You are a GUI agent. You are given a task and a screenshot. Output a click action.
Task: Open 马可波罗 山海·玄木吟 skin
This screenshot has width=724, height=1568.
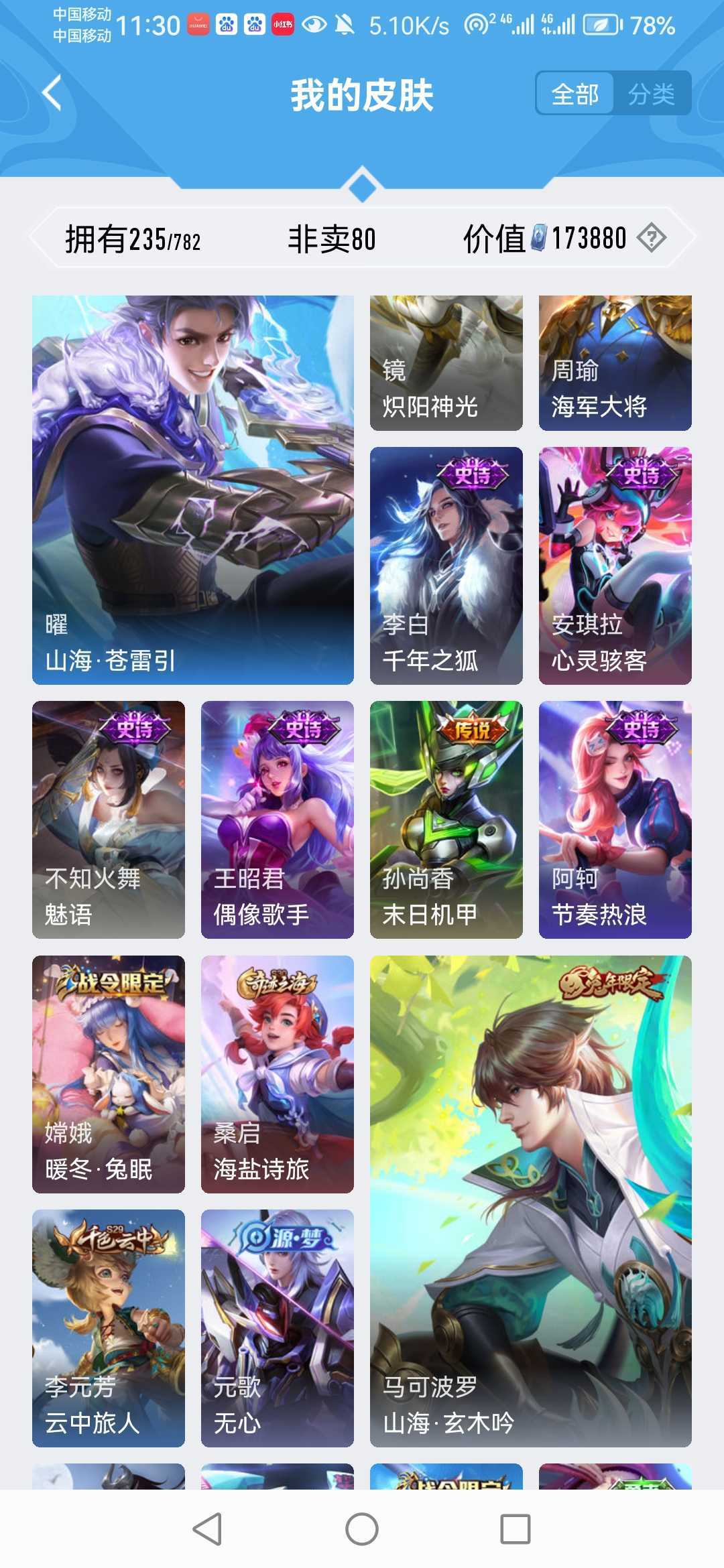[530, 1201]
